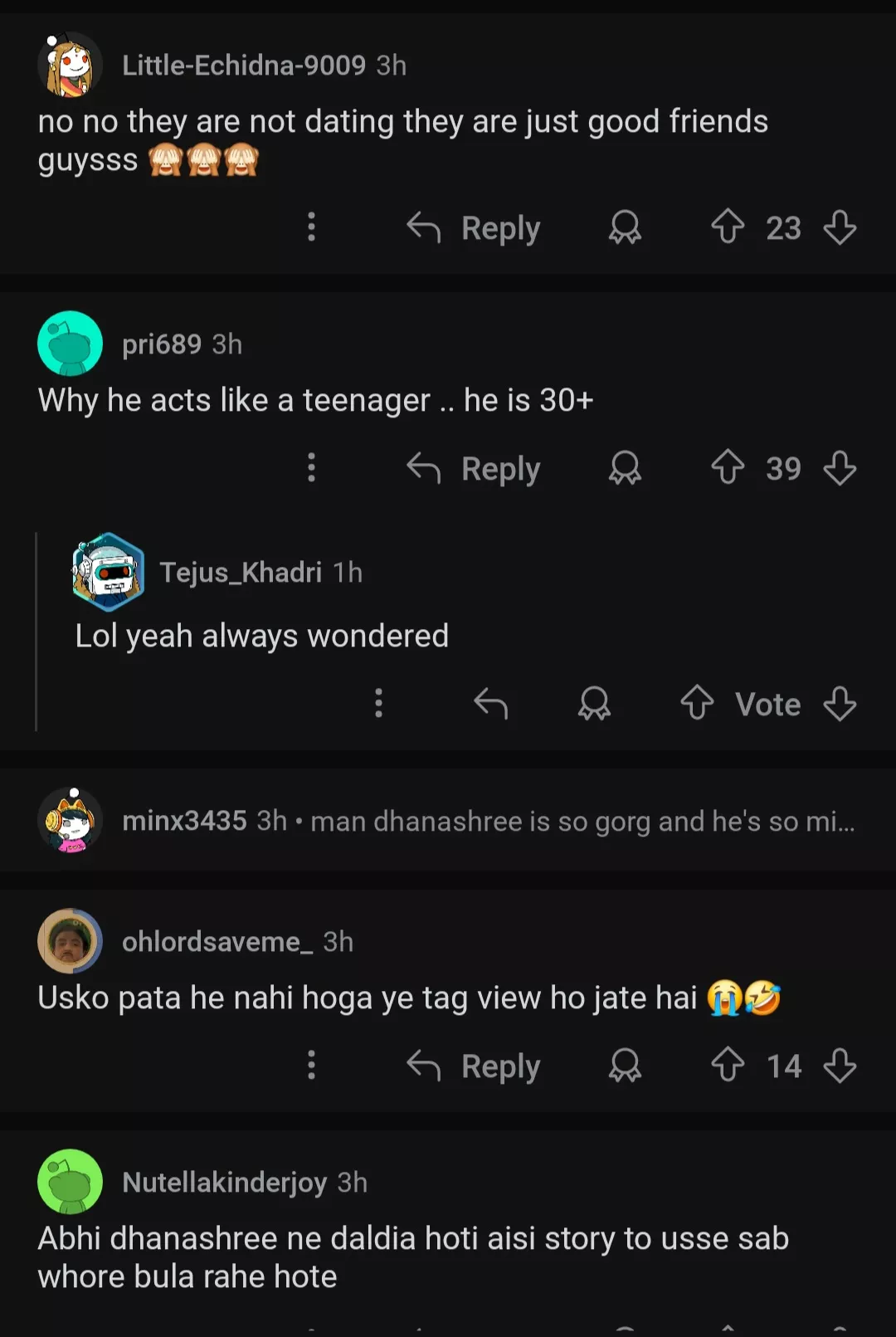Upvote pri689's comment
The height and width of the screenshot is (1337, 896).
(728, 467)
